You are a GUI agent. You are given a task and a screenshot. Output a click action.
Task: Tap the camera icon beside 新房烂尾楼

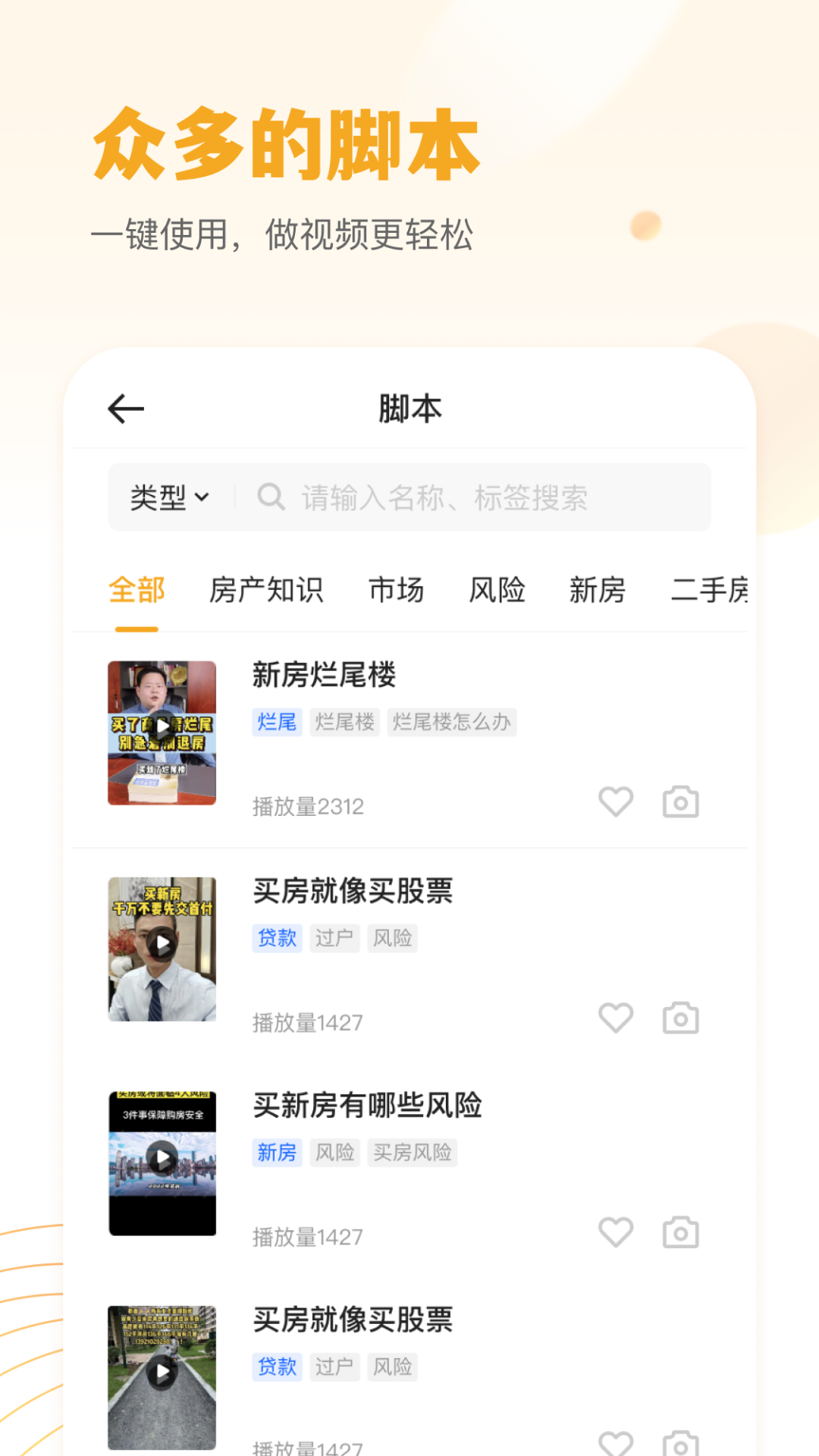pyautogui.click(x=680, y=802)
